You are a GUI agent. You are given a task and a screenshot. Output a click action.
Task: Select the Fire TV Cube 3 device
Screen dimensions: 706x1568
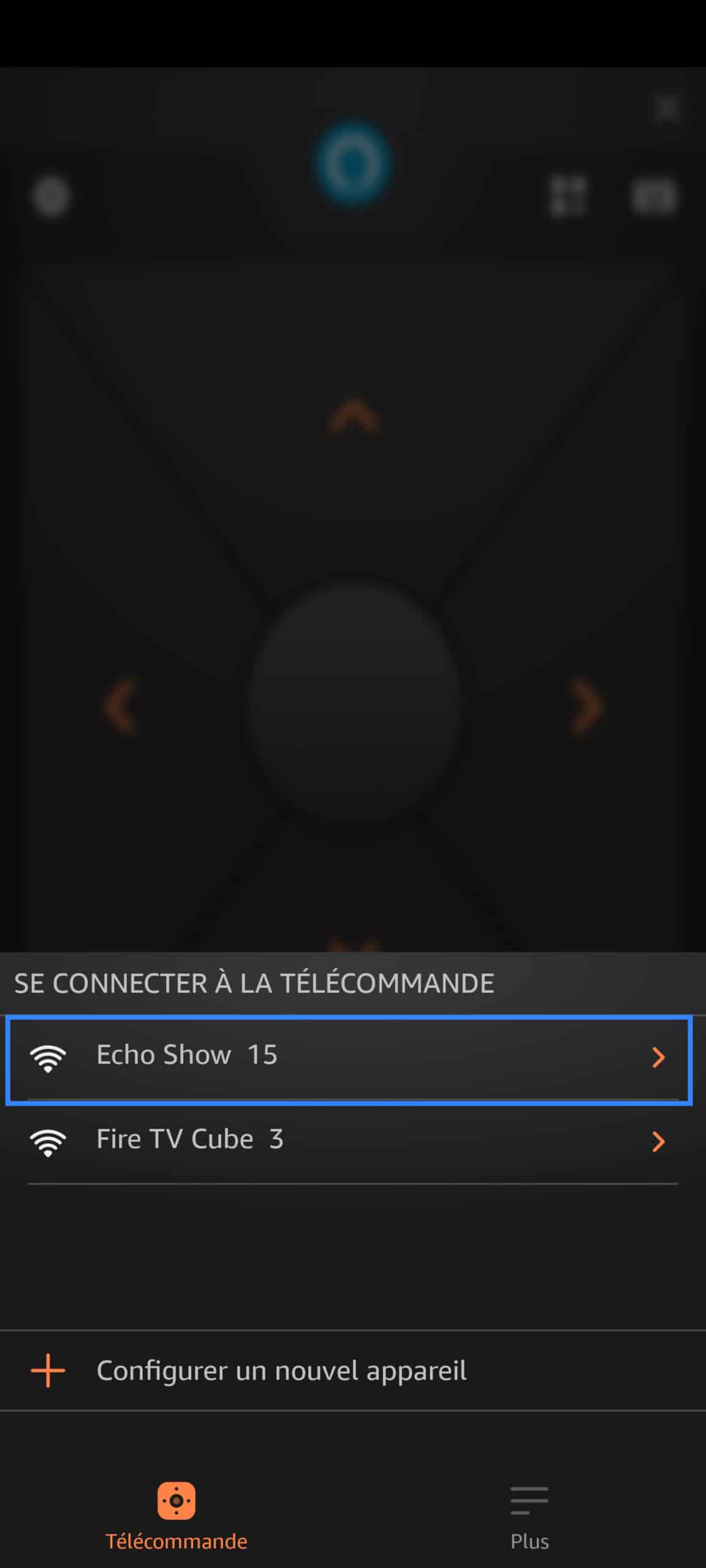coord(352,1141)
